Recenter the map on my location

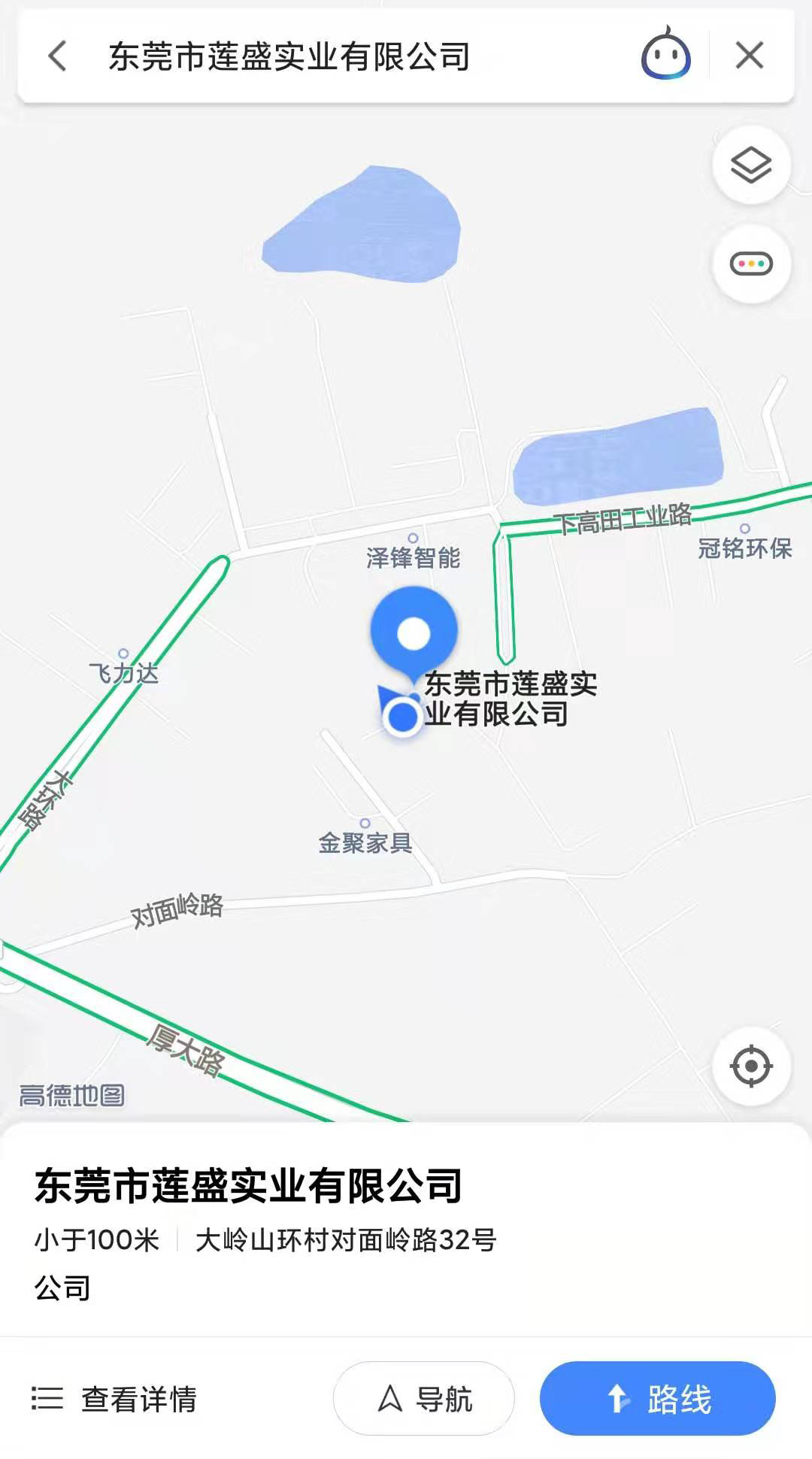[x=751, y=1066]
